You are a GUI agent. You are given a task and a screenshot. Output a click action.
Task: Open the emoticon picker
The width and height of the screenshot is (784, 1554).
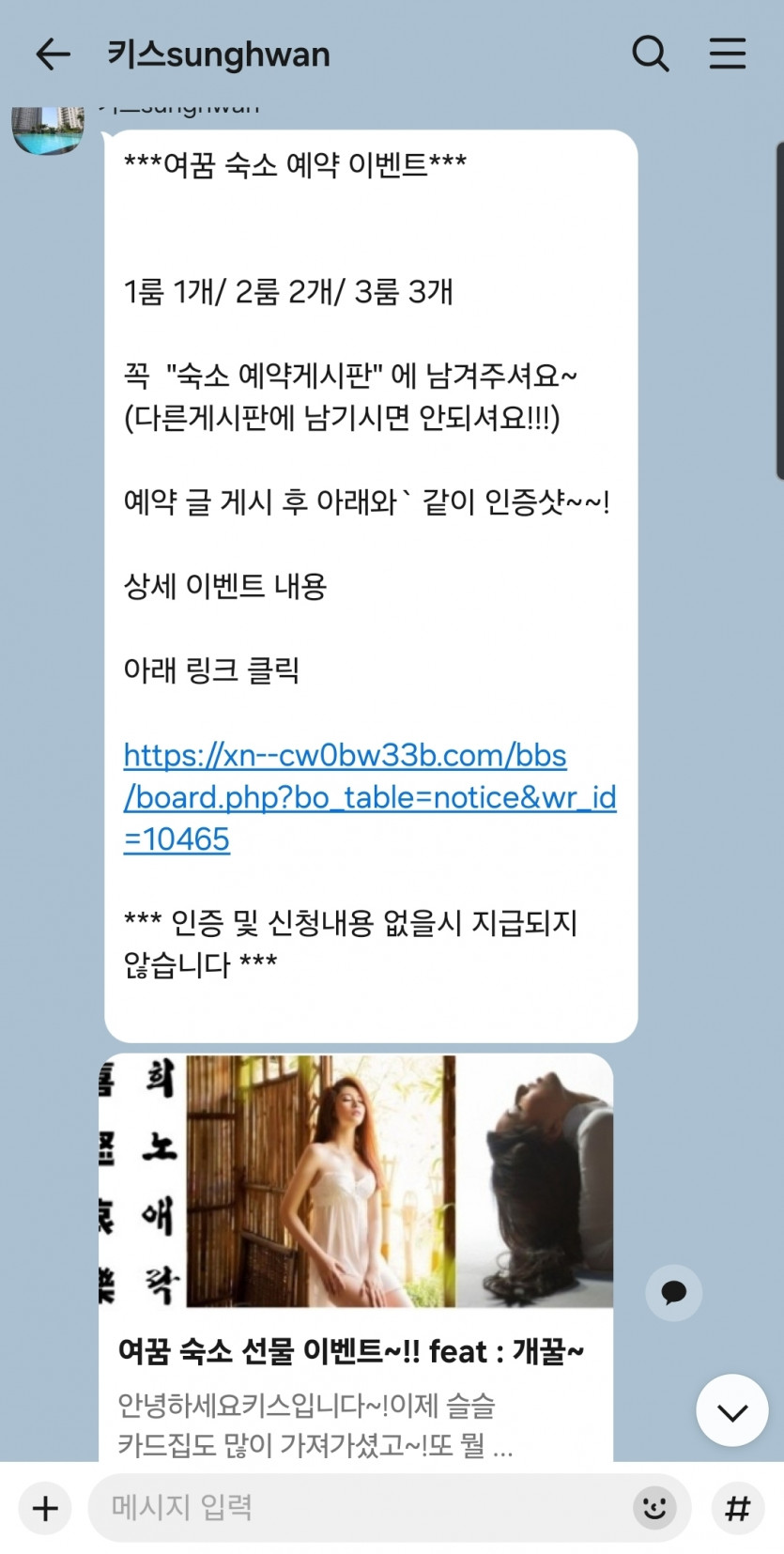pos(654,1508)
